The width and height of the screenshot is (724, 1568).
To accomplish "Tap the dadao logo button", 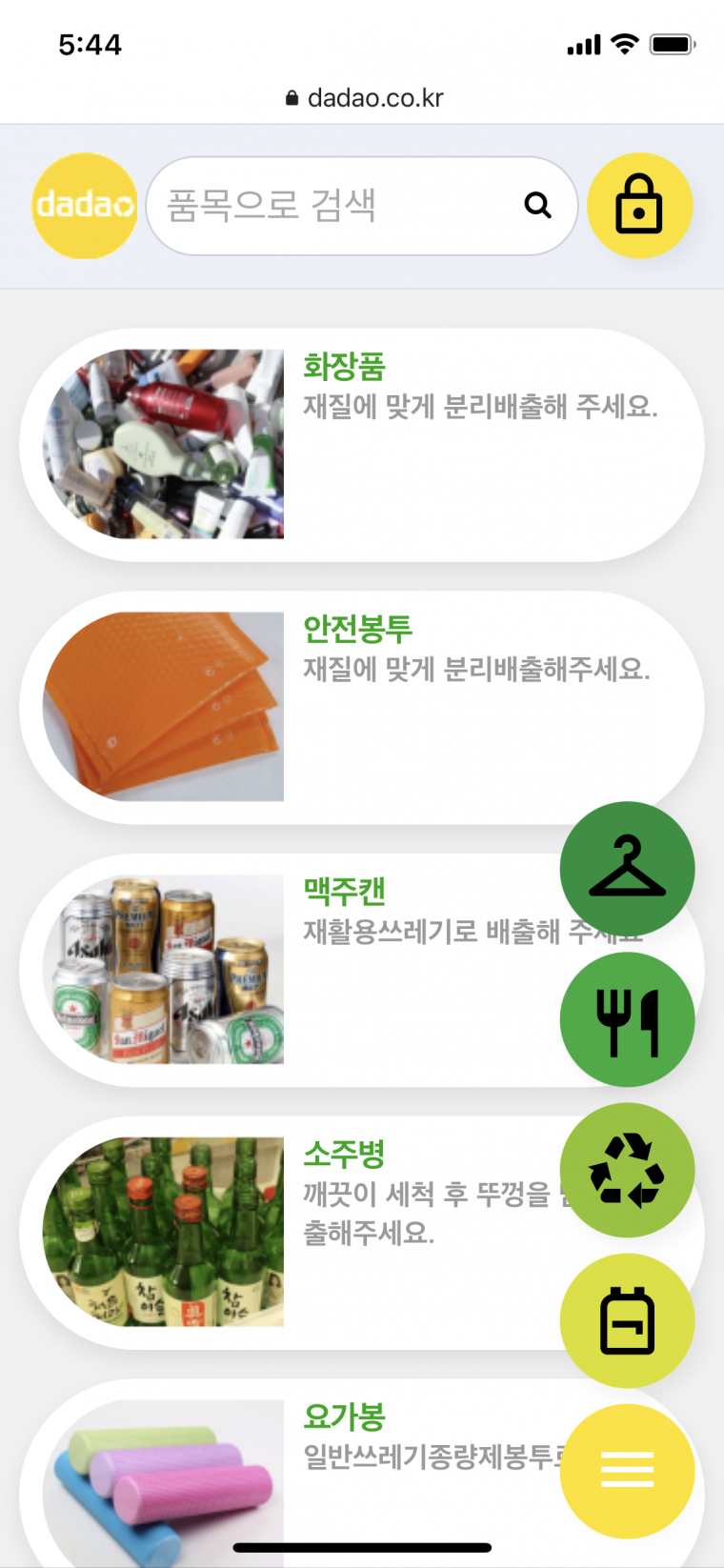I will pos(85,206).
